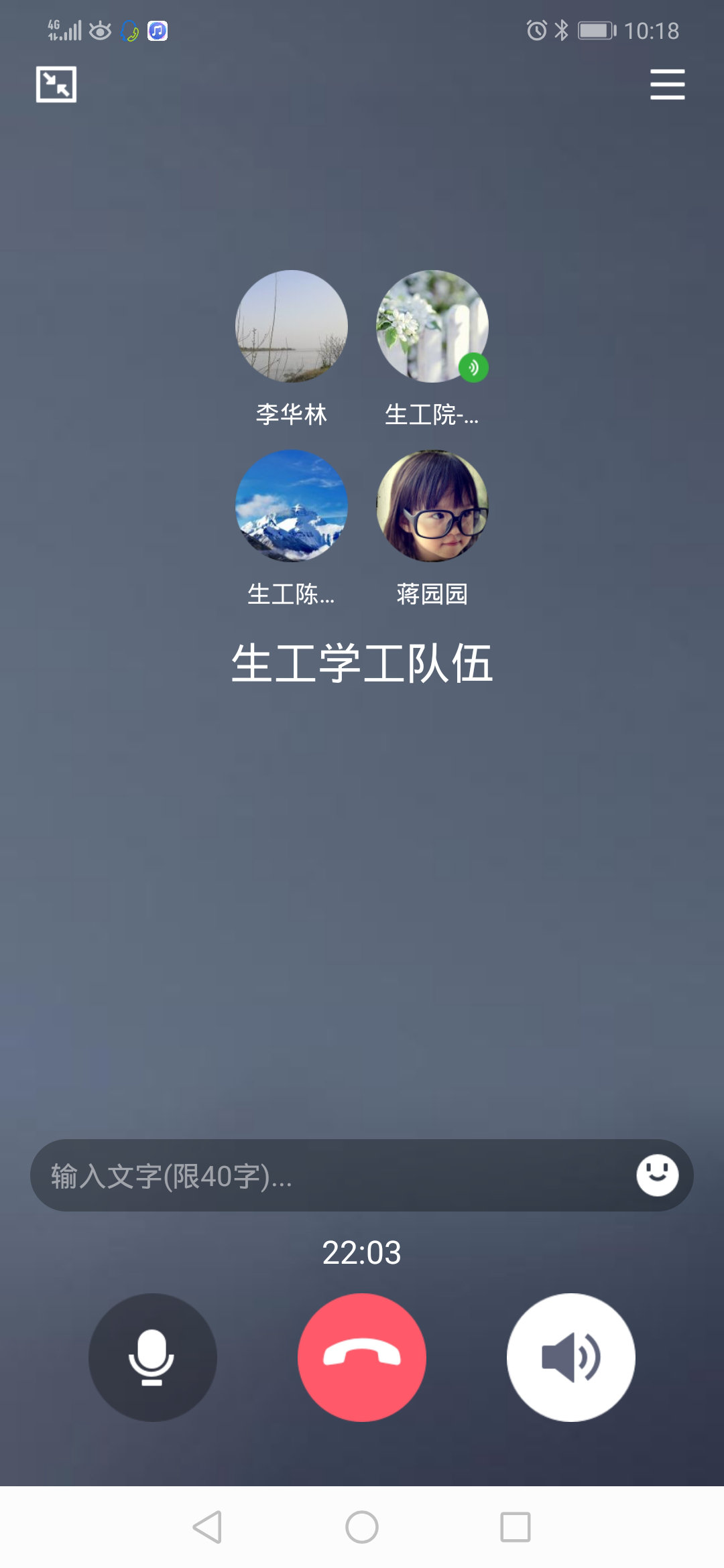The image size is (724, 1568).
Task: Tap the 生工院 participant's avatar
Action: [x=432, y=326]
